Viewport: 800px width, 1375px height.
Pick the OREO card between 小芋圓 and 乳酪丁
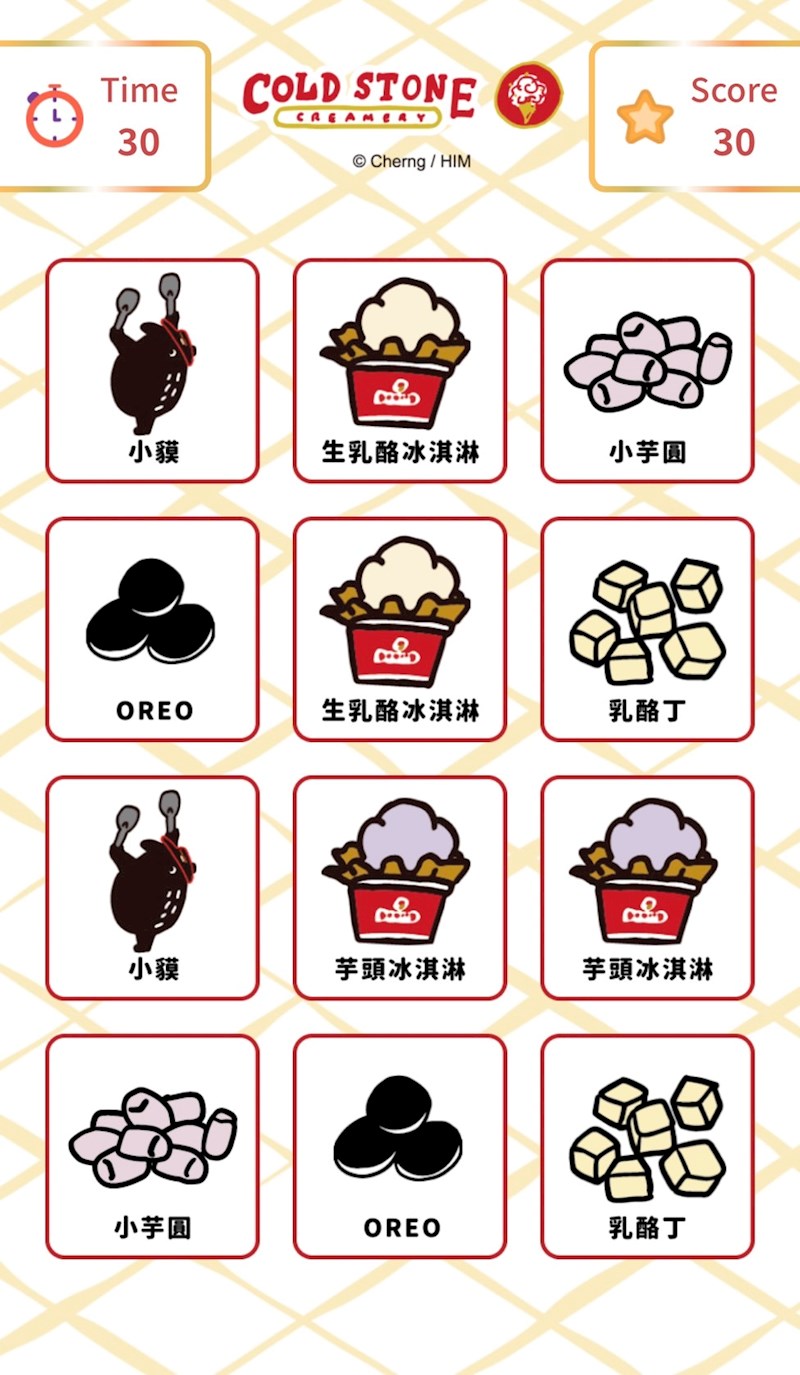coord(400,1146)
